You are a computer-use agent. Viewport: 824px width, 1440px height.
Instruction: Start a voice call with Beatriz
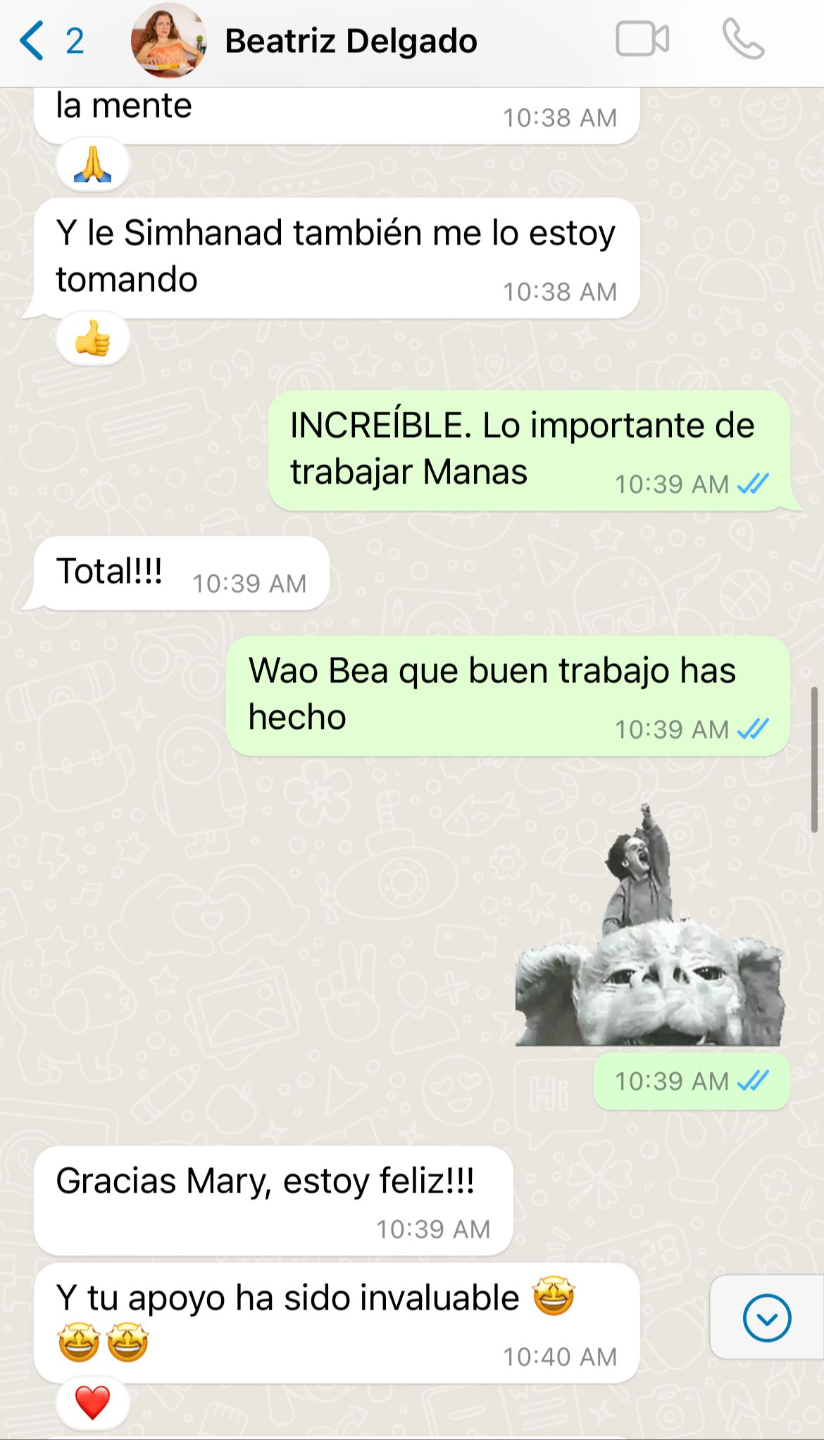pyautogui.click(x=743, y=40)
